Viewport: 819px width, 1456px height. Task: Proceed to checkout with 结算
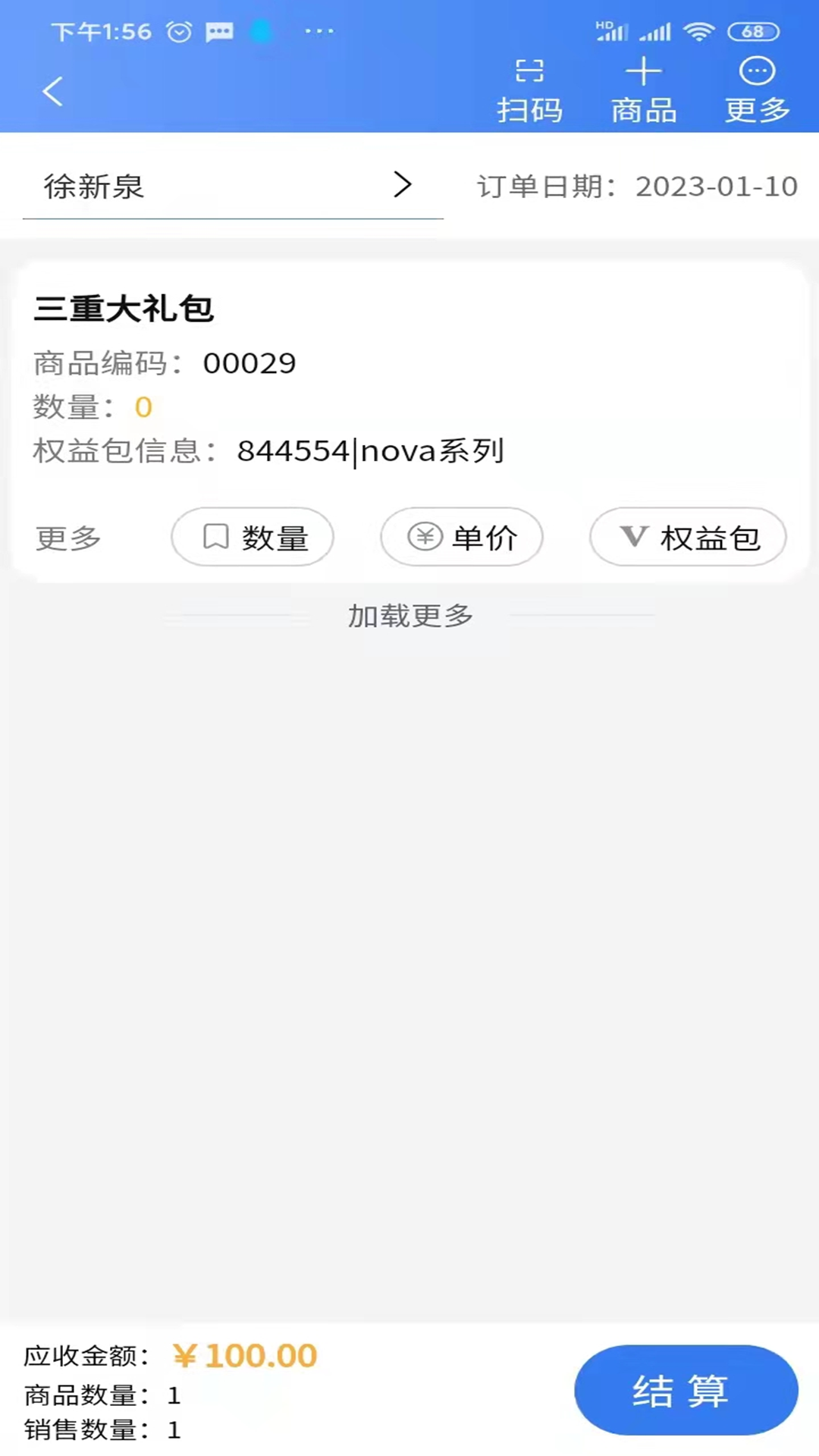tap(686, 1390)
